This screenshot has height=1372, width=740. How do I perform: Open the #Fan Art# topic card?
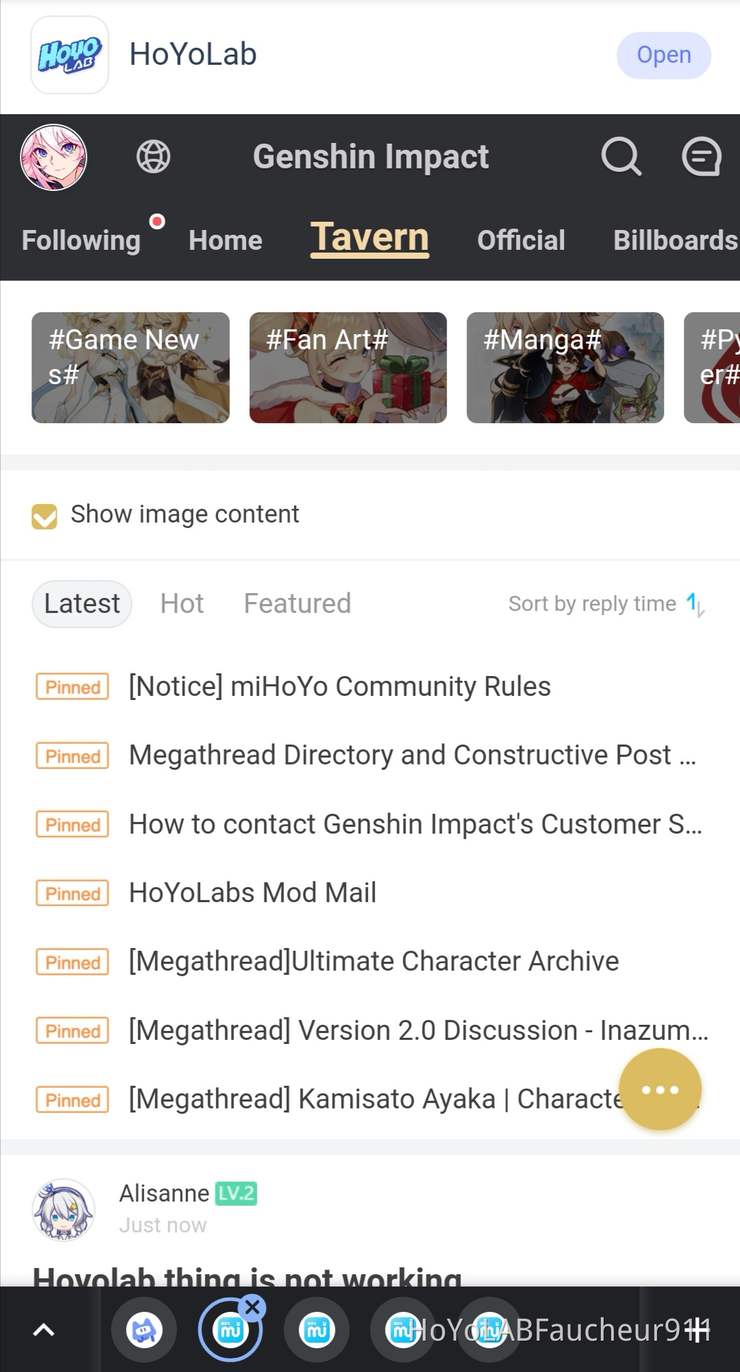point(347,367)
